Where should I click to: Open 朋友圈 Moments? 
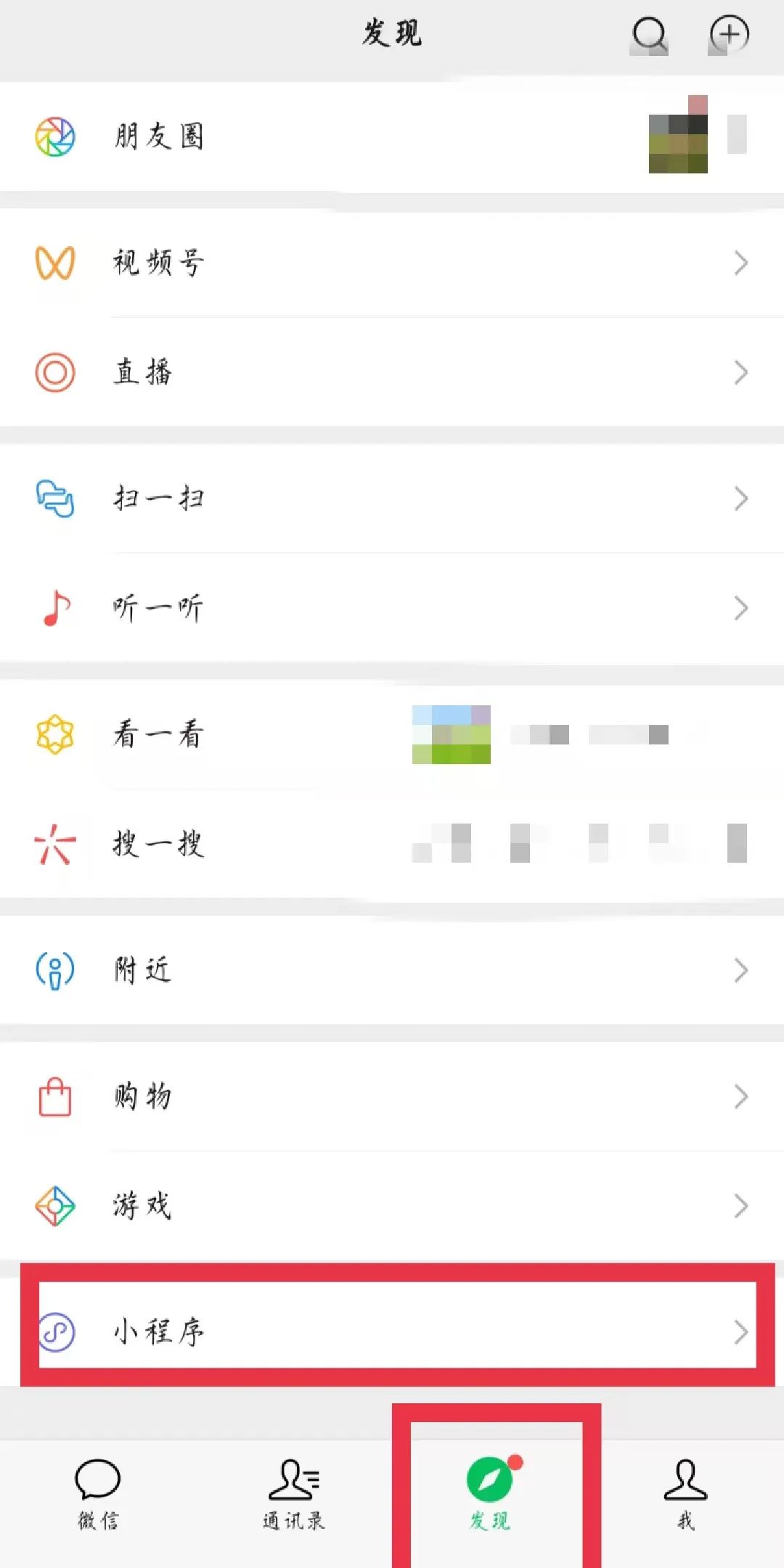point(392,136)
